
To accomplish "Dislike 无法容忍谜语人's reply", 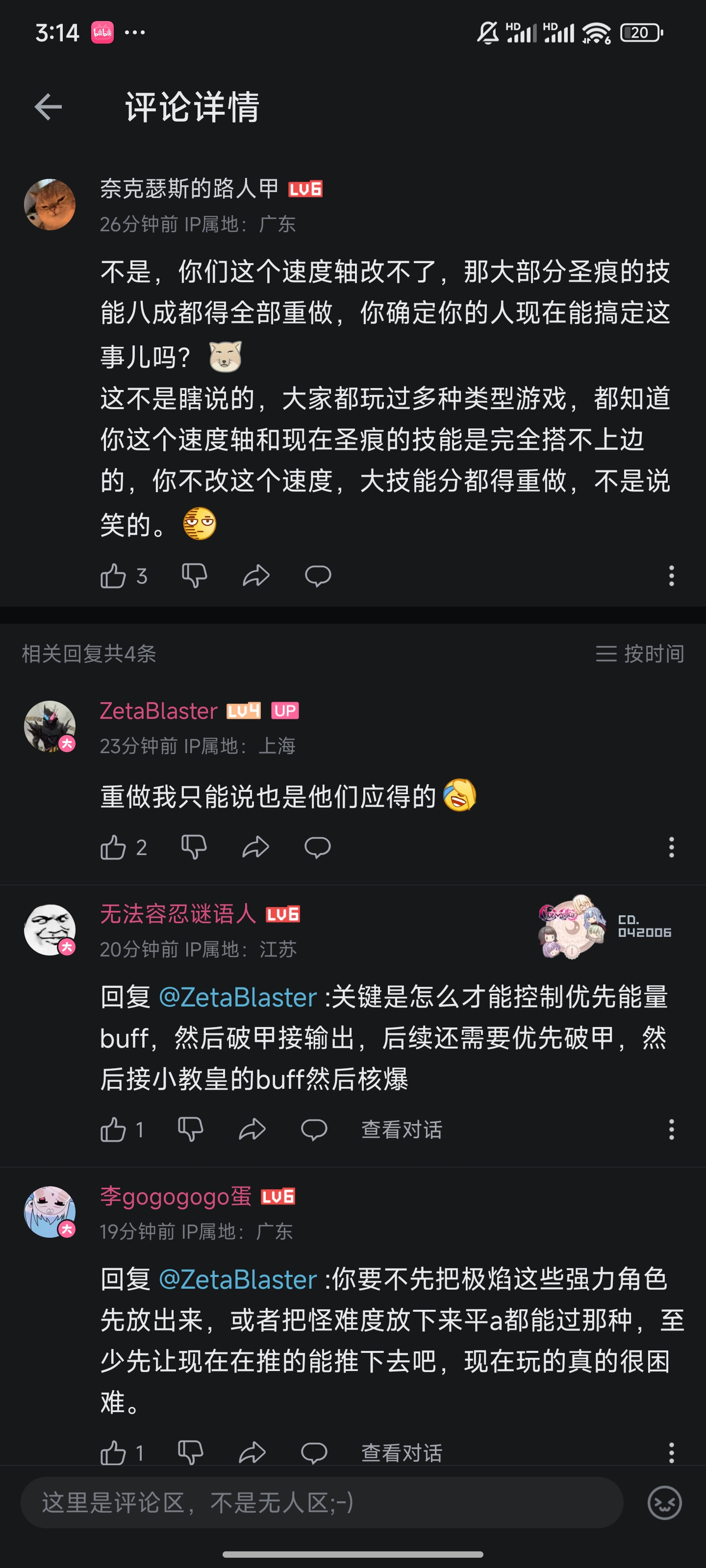I will (190, 1130).
